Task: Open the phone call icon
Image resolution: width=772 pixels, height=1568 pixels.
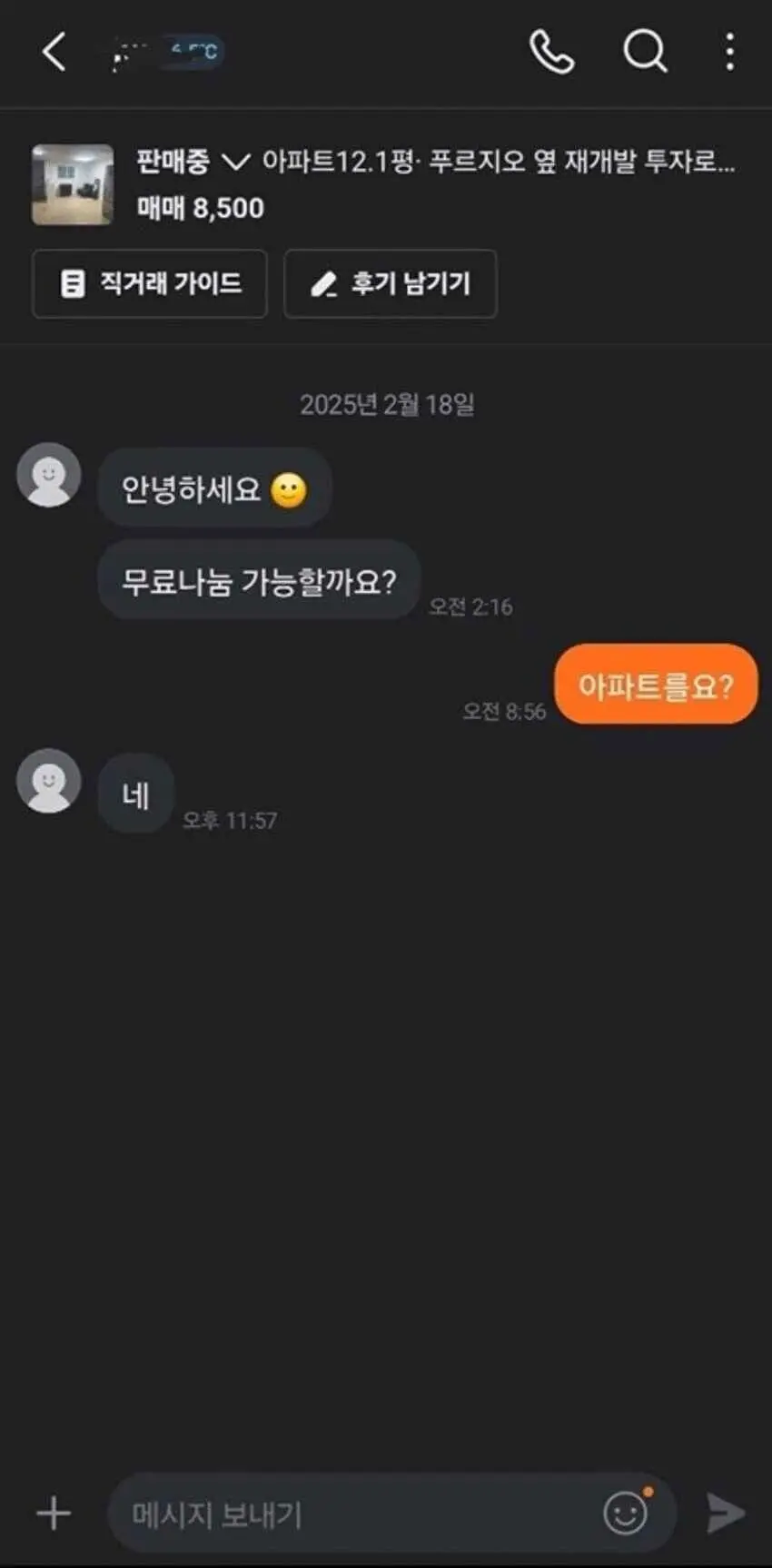Action: coord(553,53)
